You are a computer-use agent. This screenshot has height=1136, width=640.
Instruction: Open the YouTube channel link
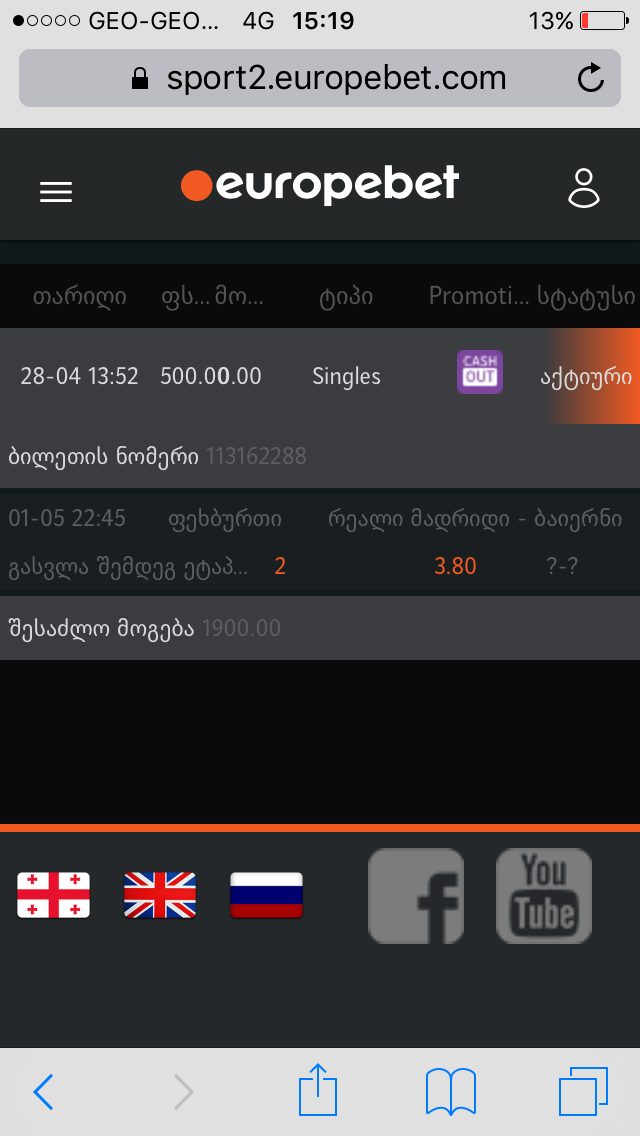point(544,896)
